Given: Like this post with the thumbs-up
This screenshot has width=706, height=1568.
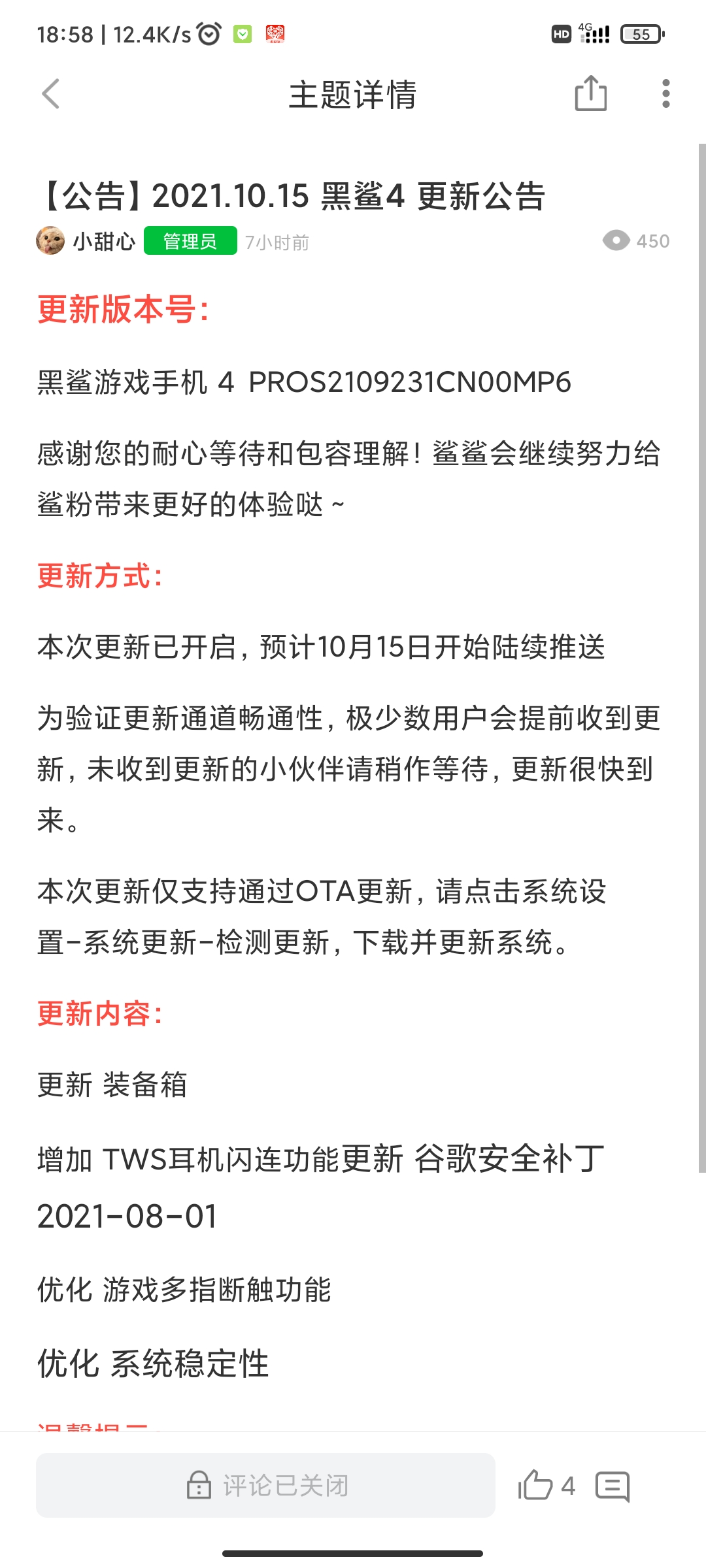Looking at the screenshot, I should click(535, 1486).
